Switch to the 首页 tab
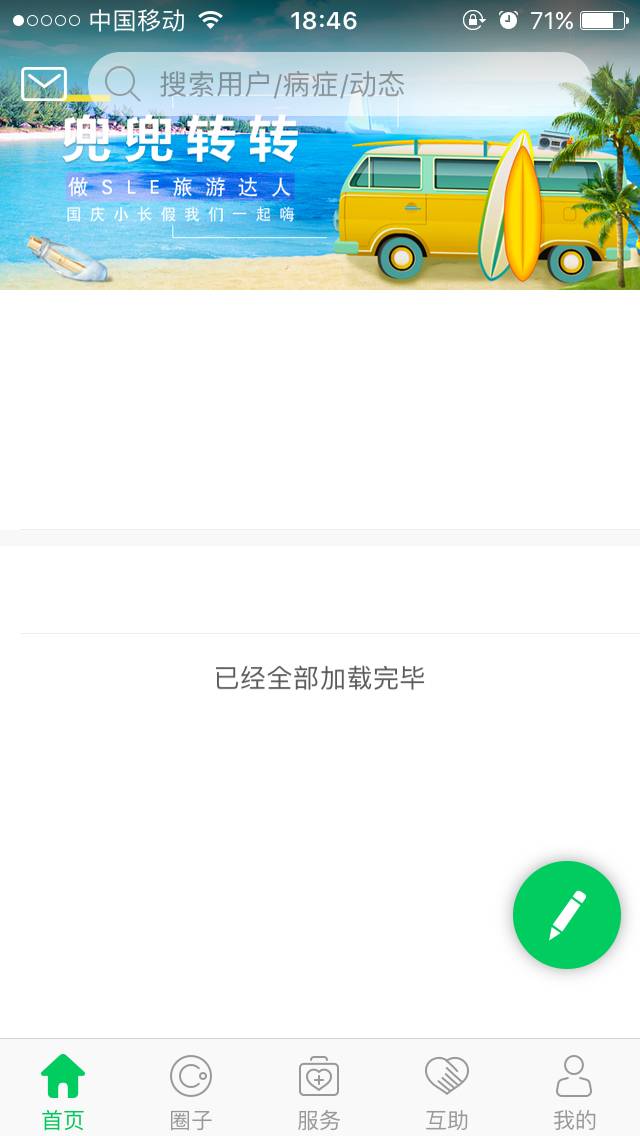 click(63, 1090)
